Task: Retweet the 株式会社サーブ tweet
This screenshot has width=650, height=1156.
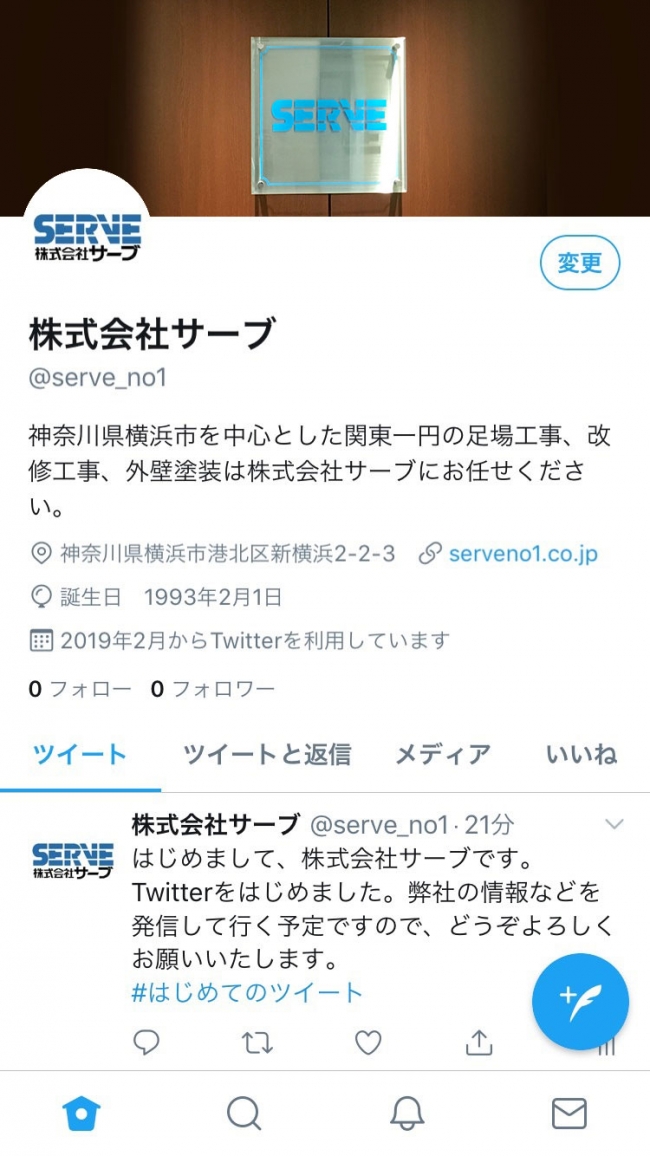Action: tap(257, 1043)
